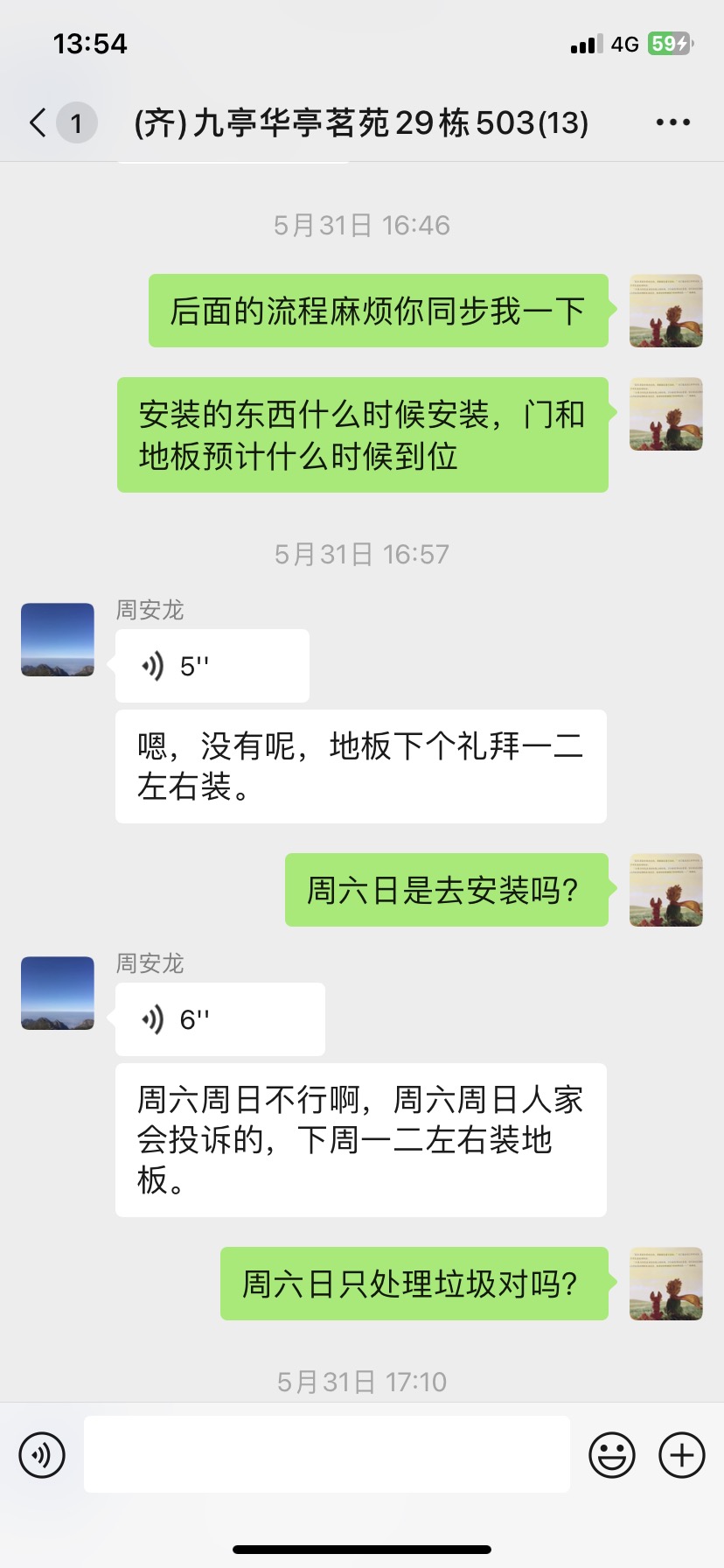
Task: Go back to the chat list
Action: (38, 122)
